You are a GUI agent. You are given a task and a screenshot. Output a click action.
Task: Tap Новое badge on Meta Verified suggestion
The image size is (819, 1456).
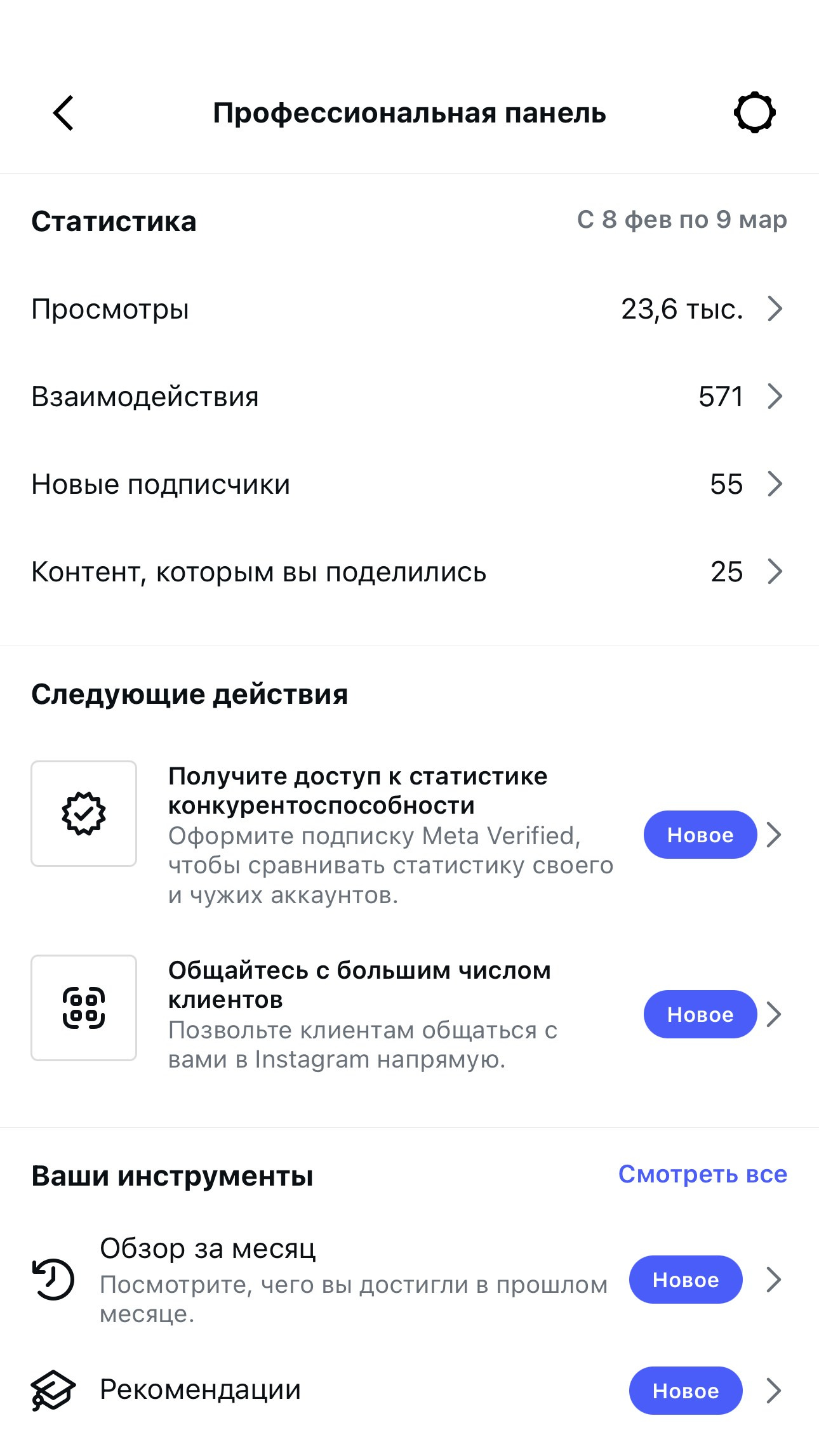(700, 835)
